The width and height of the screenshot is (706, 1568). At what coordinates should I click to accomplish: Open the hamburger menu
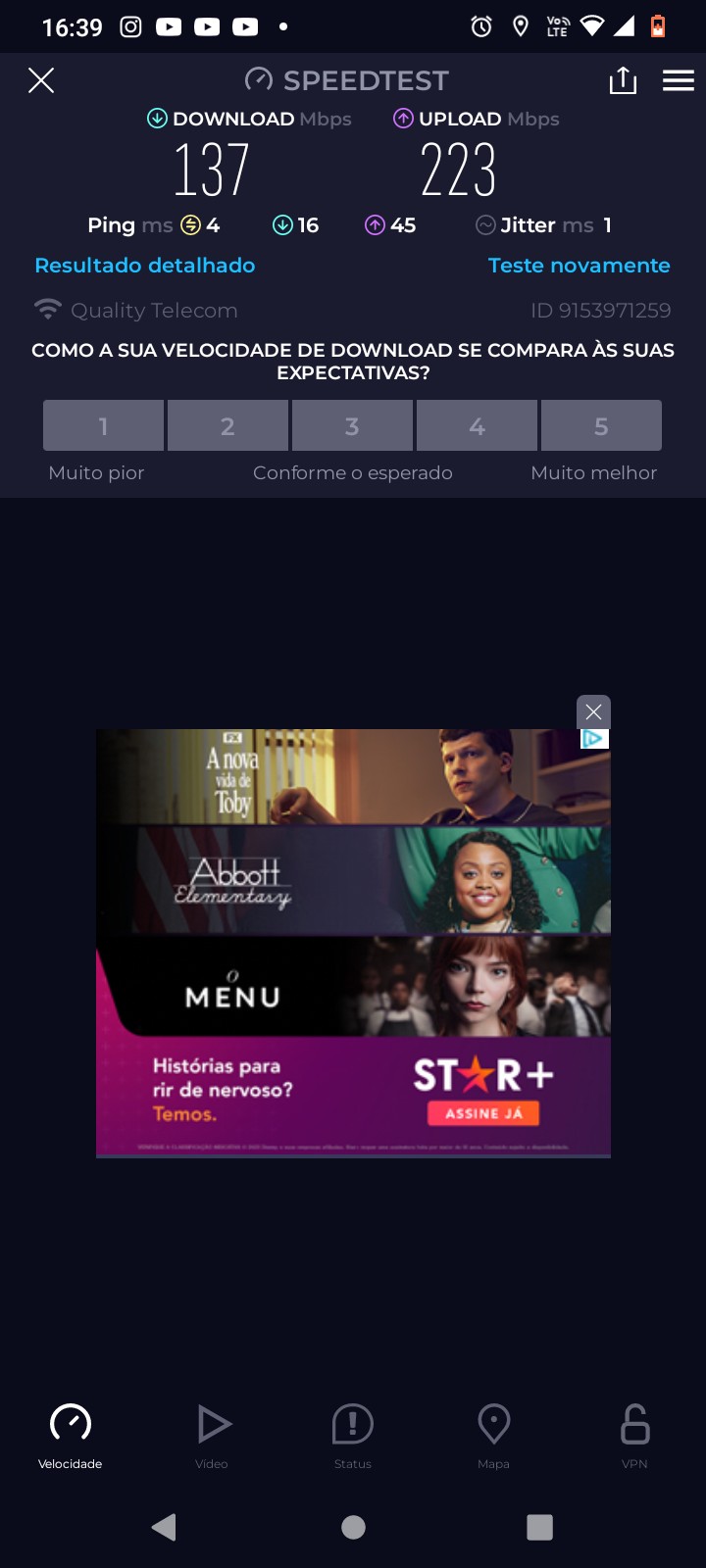pyautogui.click(x=678, y=80)
